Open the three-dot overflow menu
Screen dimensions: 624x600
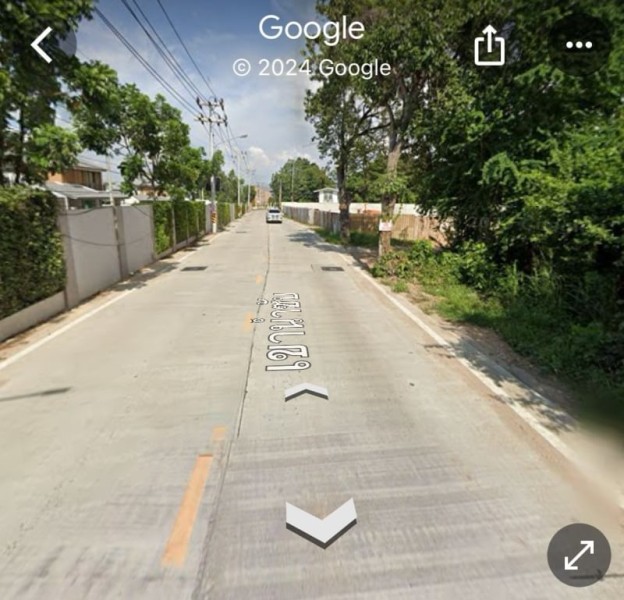pos(579,45)
